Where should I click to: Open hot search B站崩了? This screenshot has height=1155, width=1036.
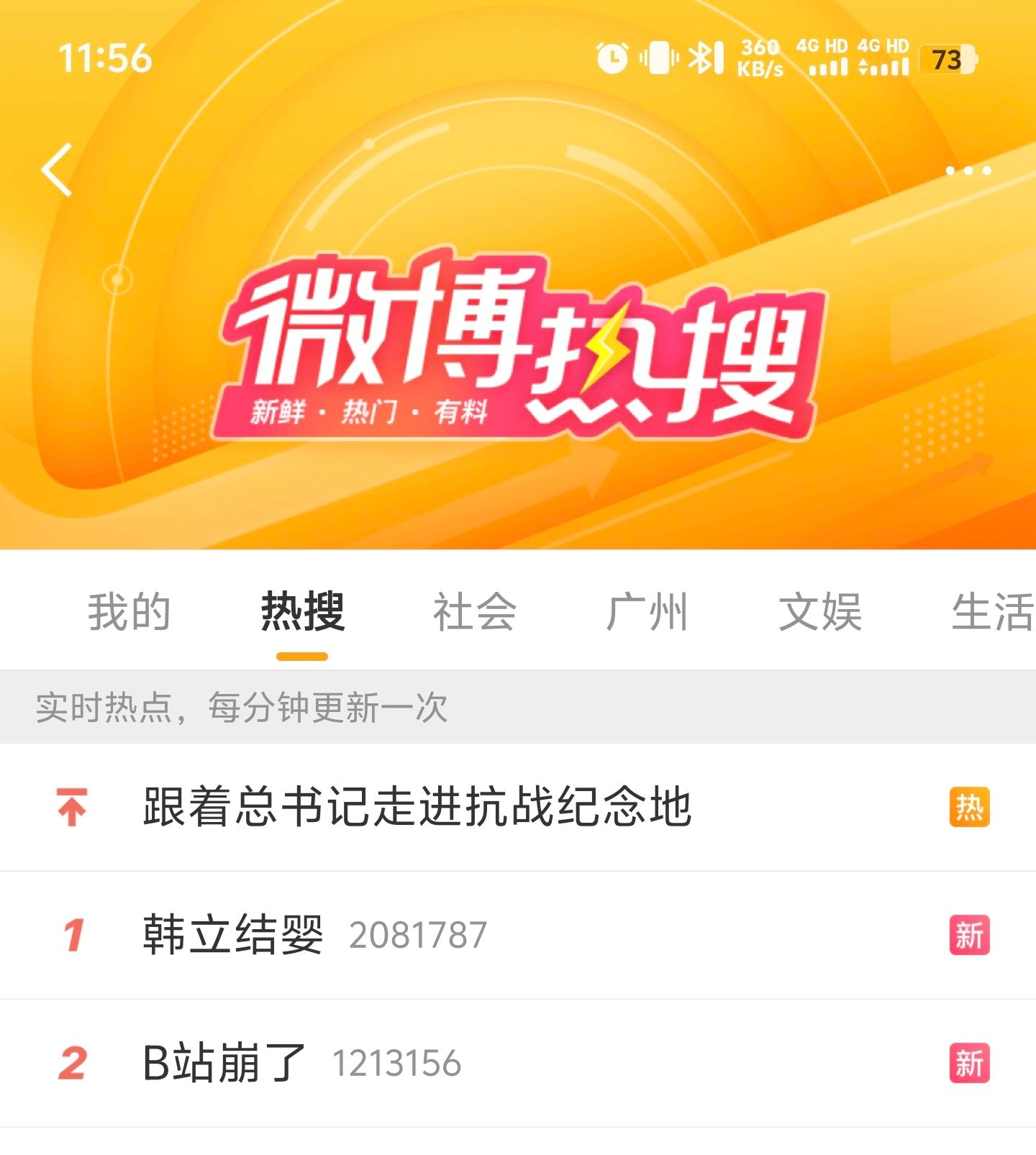tap(224, 1063)
